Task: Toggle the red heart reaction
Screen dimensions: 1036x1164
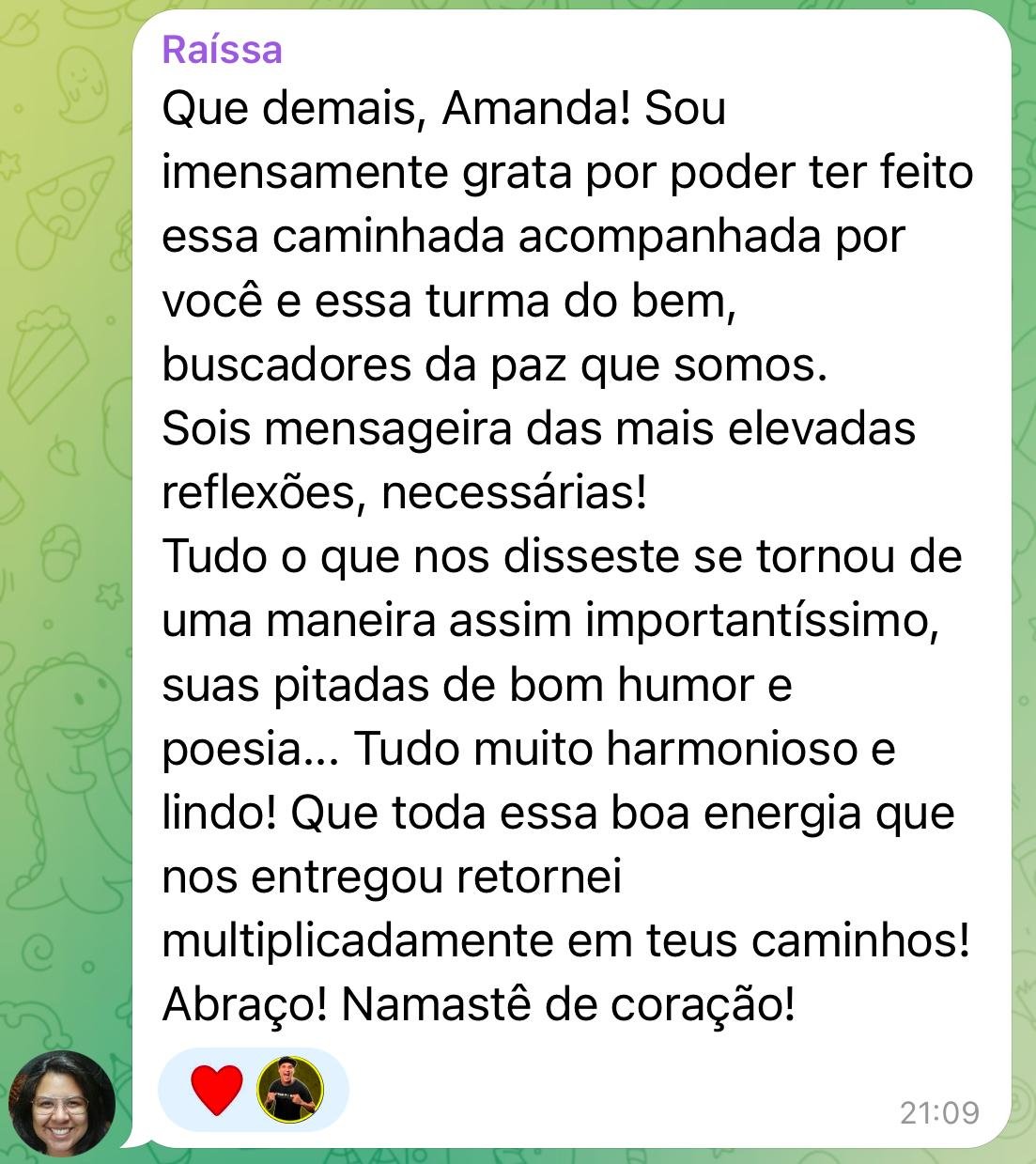Action: (x=217, y=1089)
